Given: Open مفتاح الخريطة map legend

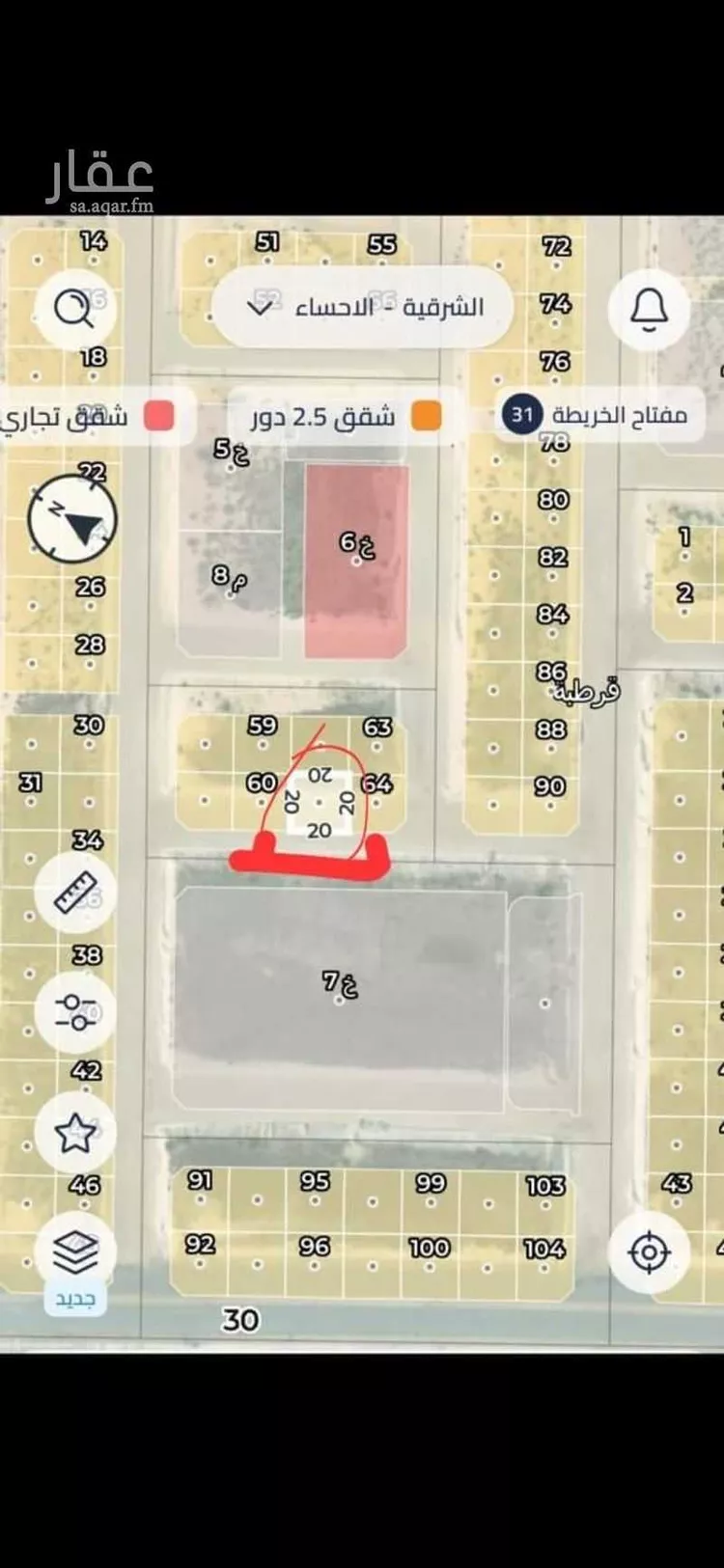Looking at the screenshot, I should (599, 415).
